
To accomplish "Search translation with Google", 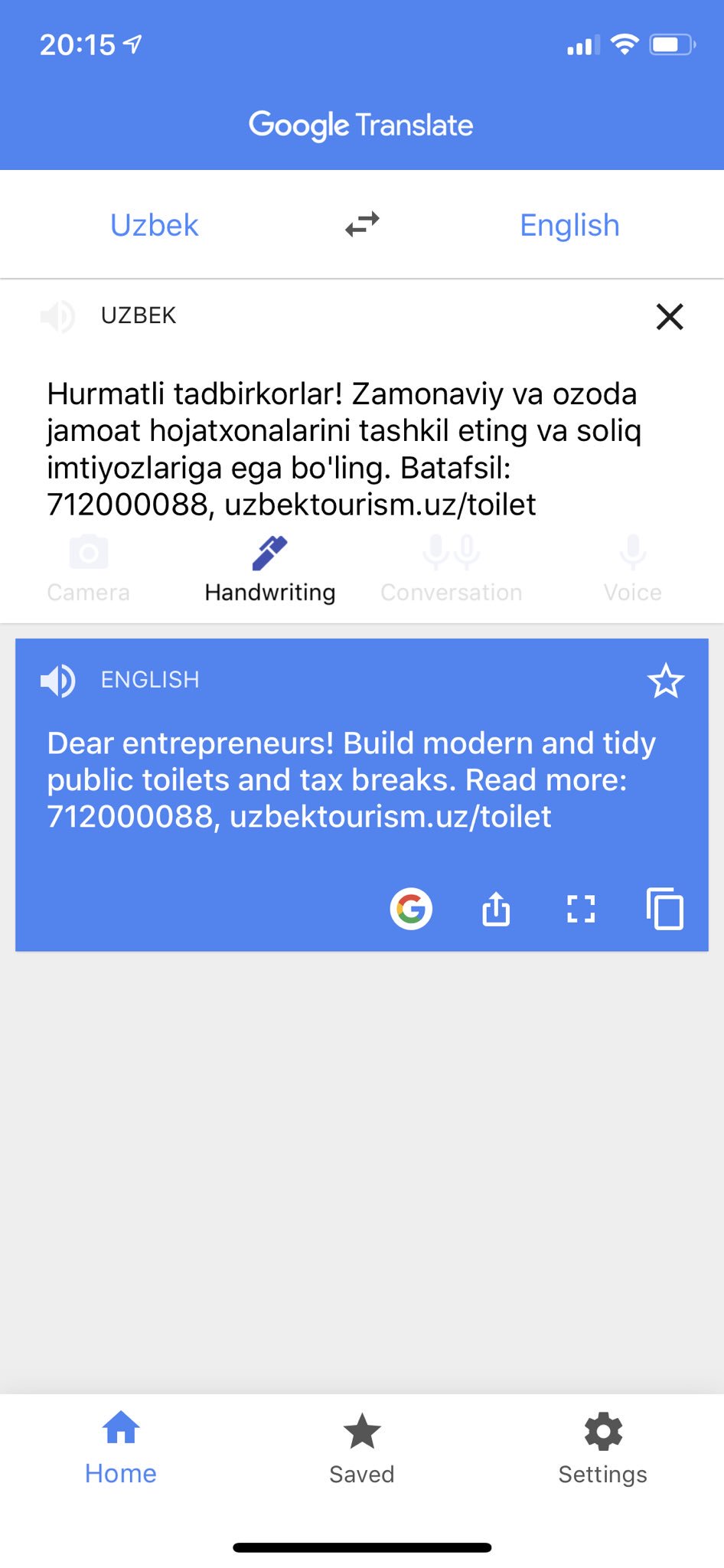I will point(411,910).
